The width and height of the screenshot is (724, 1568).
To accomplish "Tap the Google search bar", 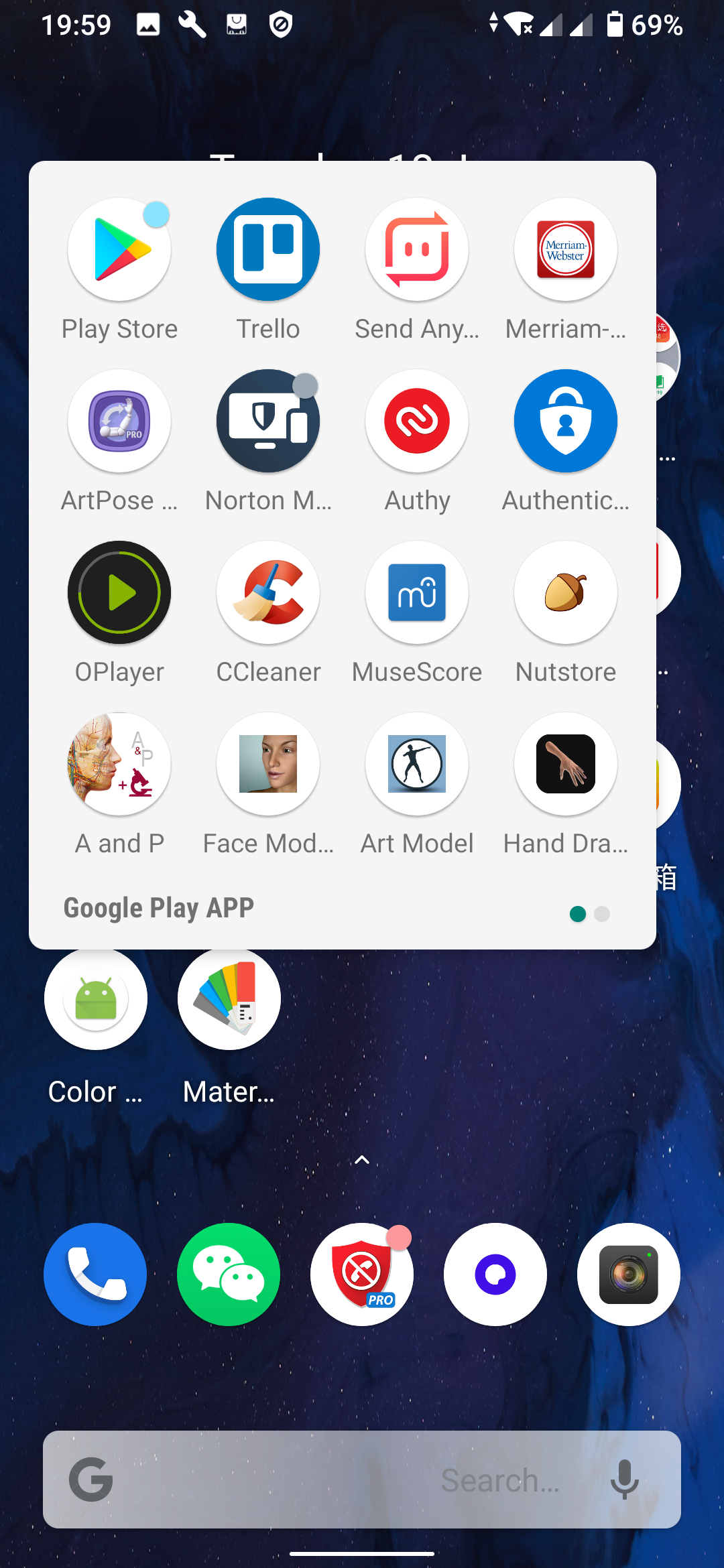I will click(x=362, y=1480).
